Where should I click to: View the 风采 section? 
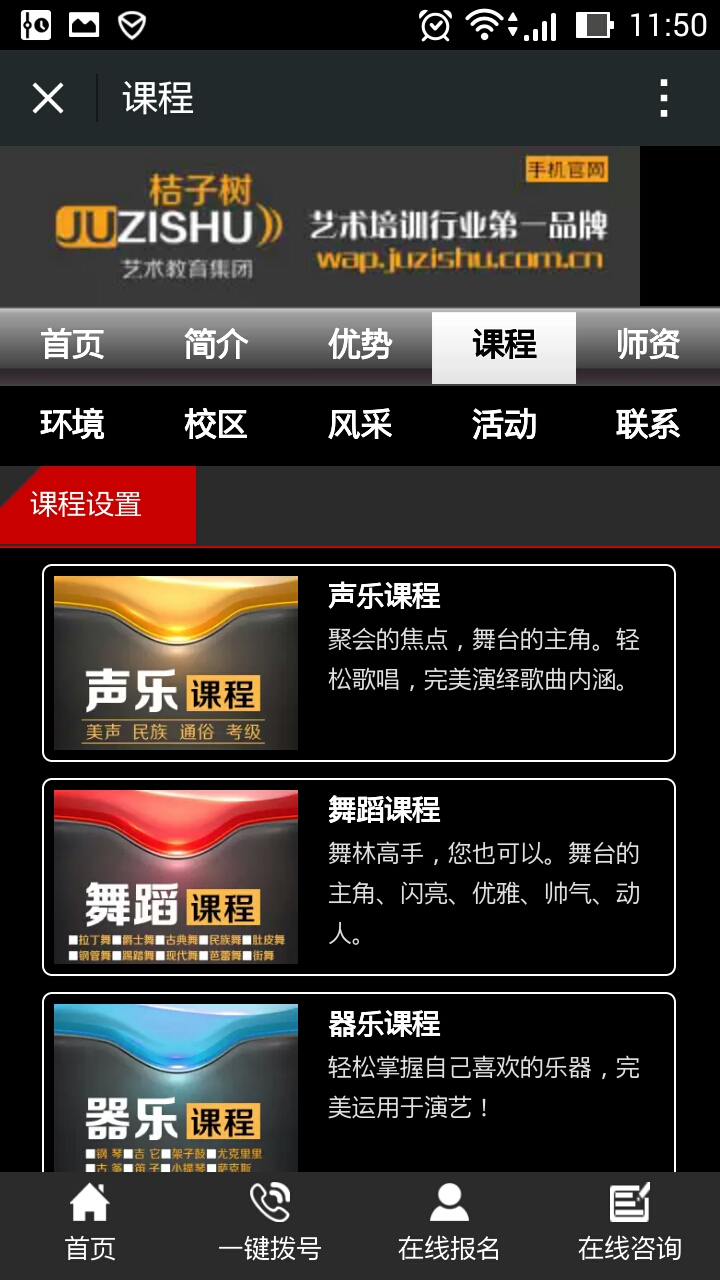(x=360, y=425)
